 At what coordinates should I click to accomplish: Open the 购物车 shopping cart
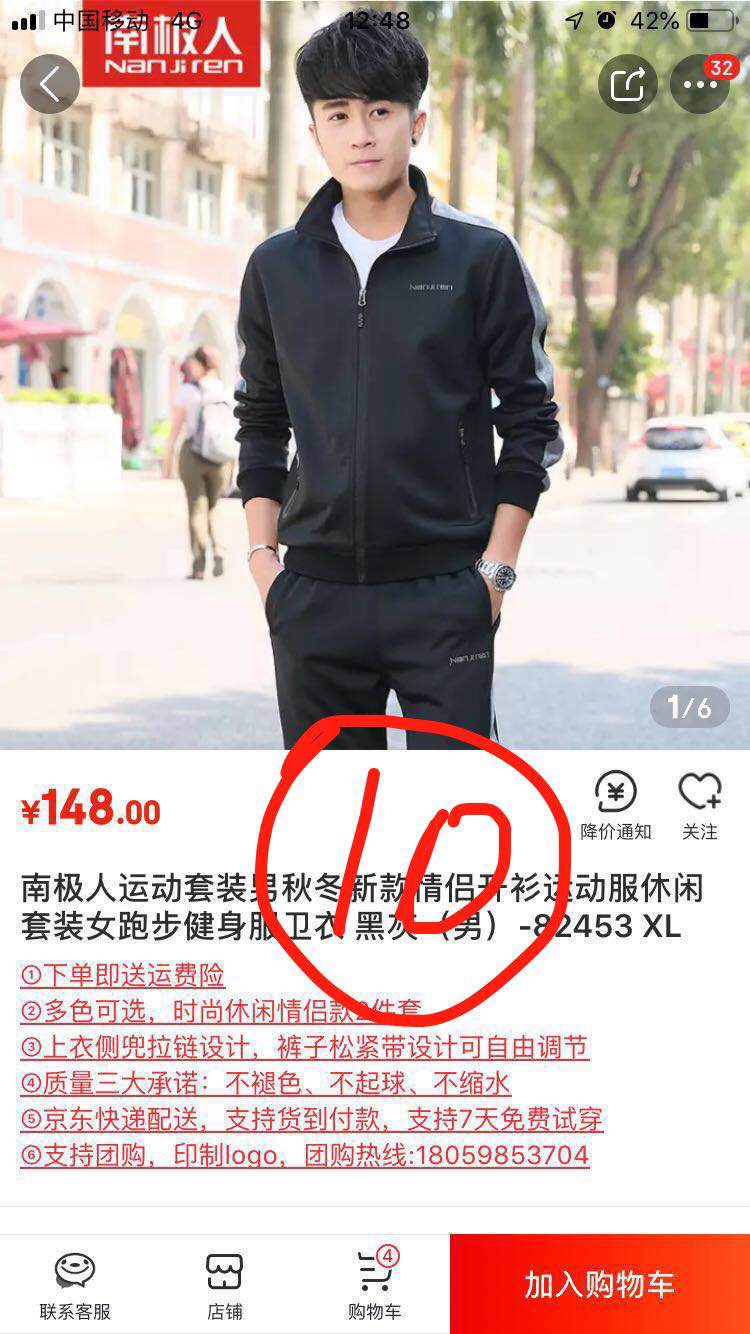(375, 1284)
